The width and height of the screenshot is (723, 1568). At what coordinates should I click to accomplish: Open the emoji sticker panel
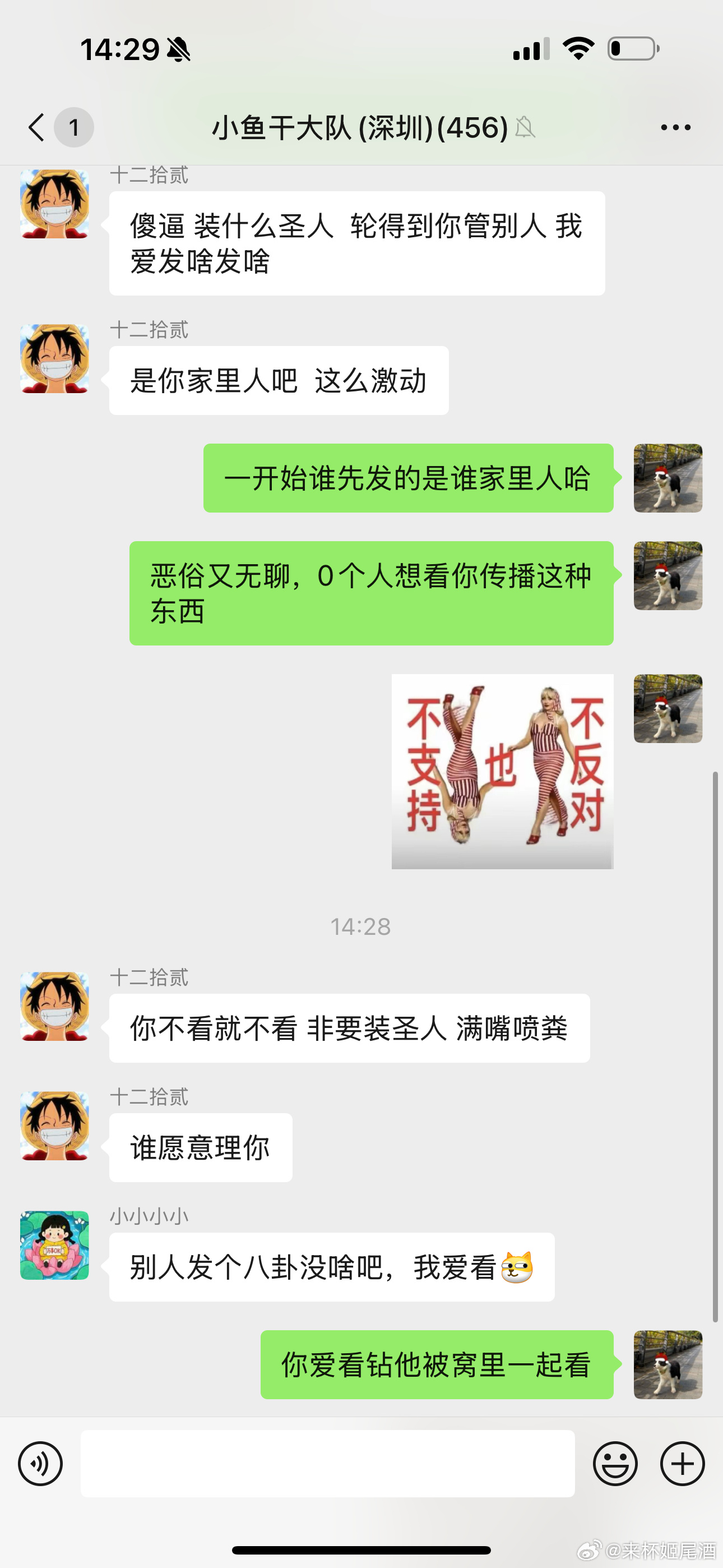[615, 1463]
